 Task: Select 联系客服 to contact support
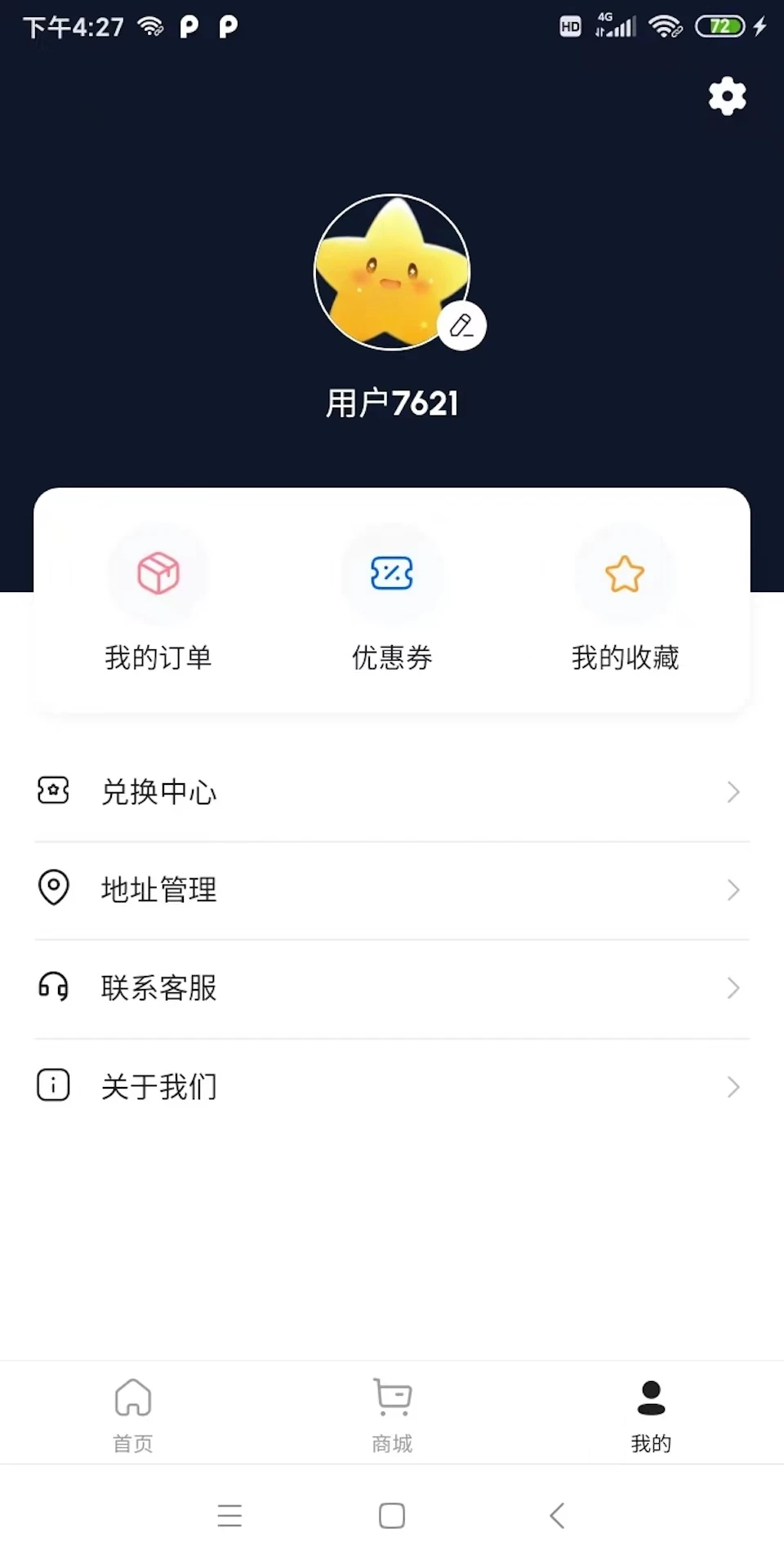(392, 988)
